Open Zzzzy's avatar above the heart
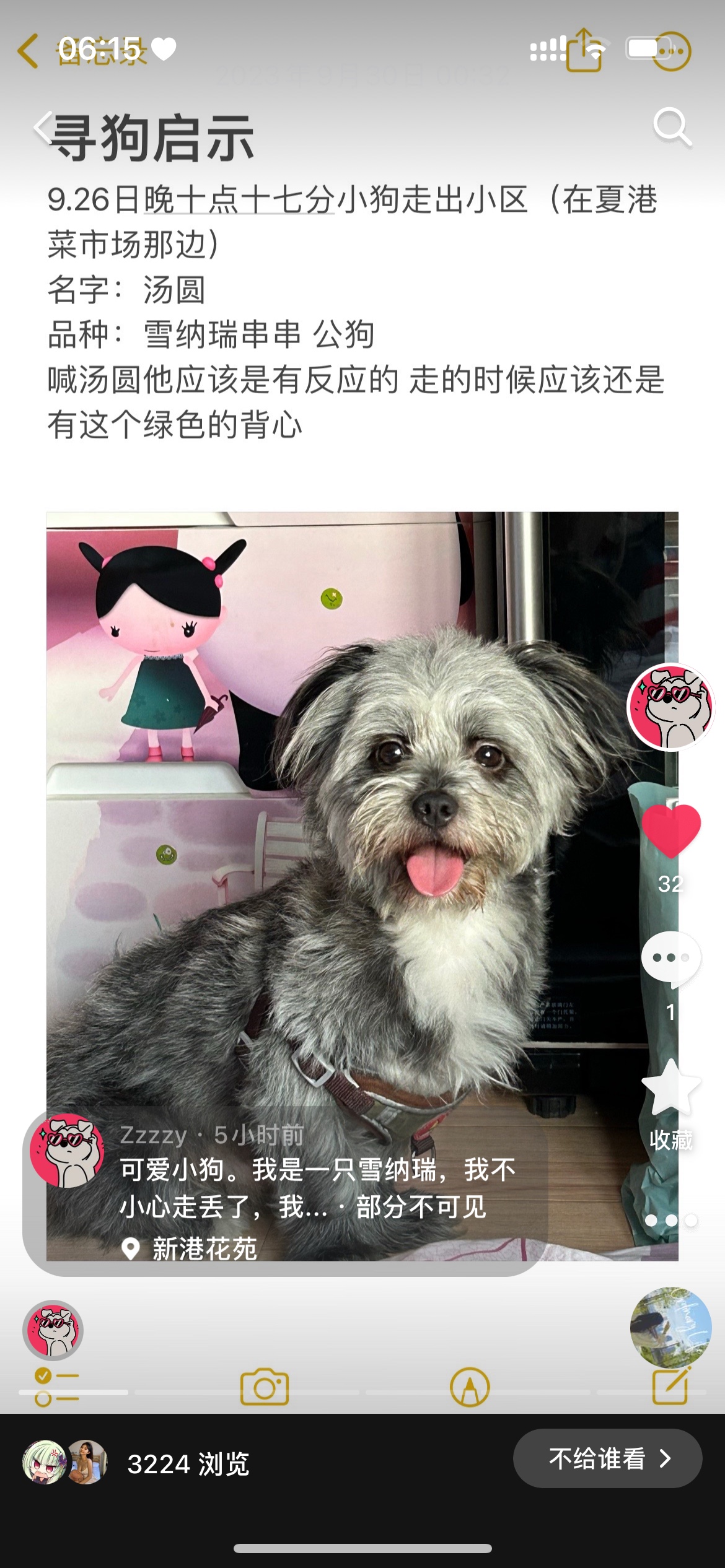Image resolution: width=725 pixels, height=1568 pixels. pyautogui.click(x=670, y=707)
